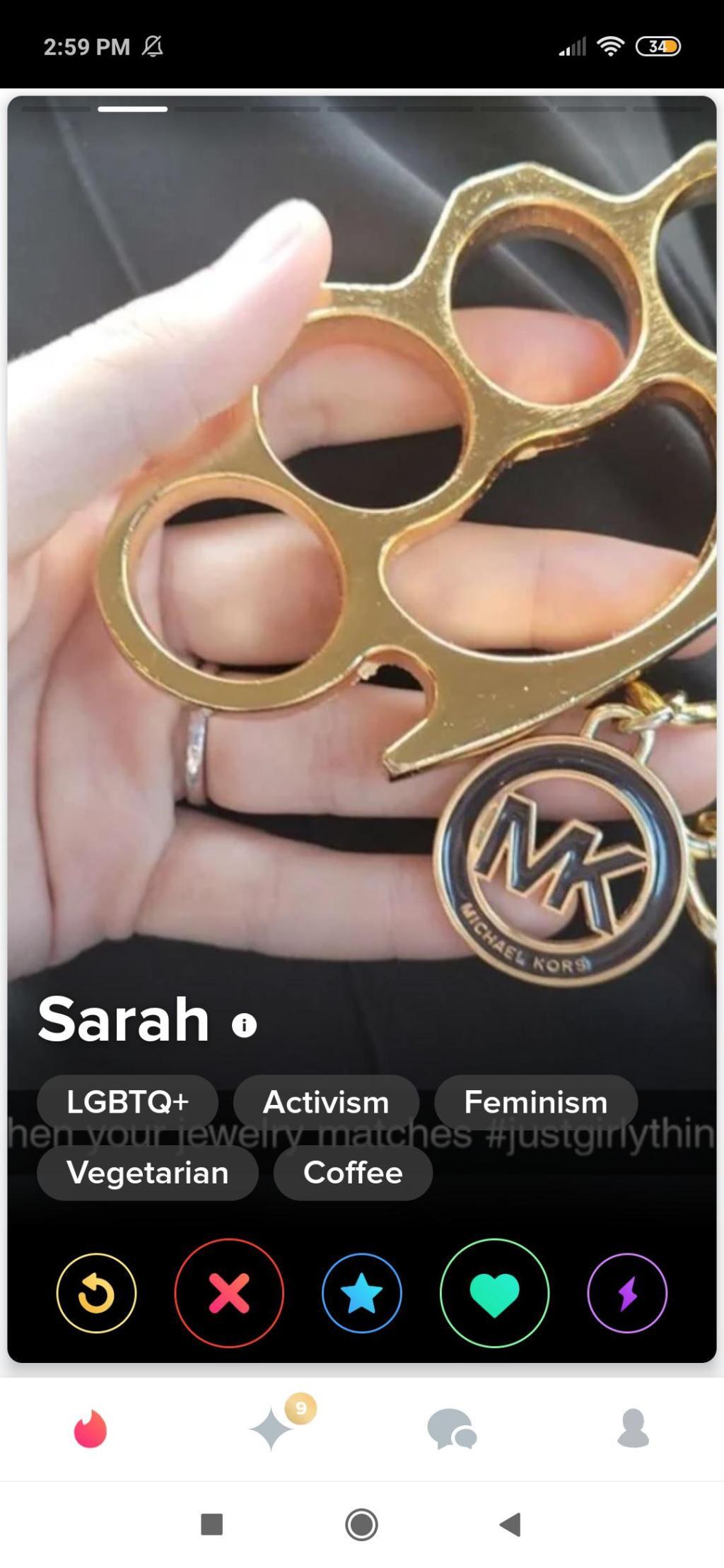Activate the purple Boost lightning
This screenshot has width=724, height=1568.
(x=627, y=1293)
